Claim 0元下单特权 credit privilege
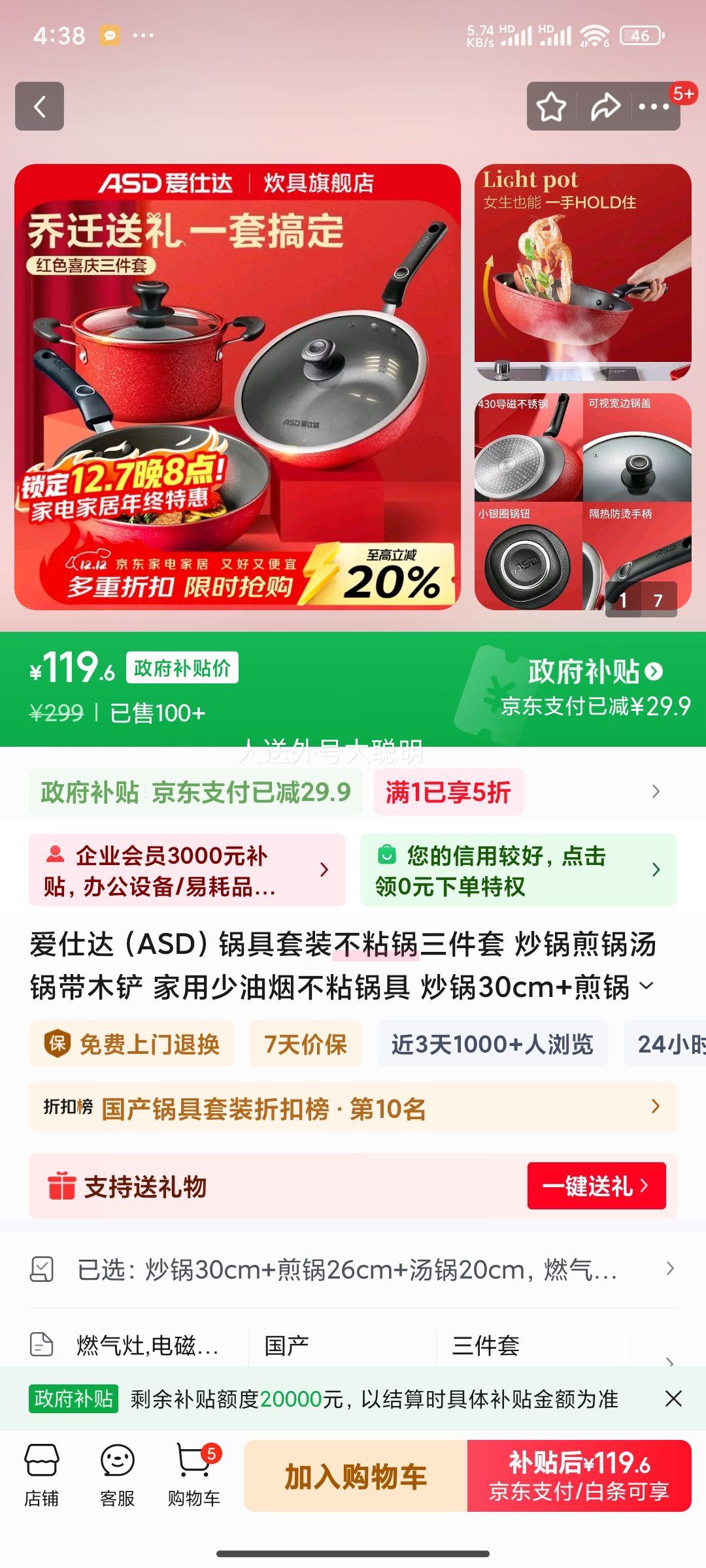706x1568 pixels. tap(516, 869)
